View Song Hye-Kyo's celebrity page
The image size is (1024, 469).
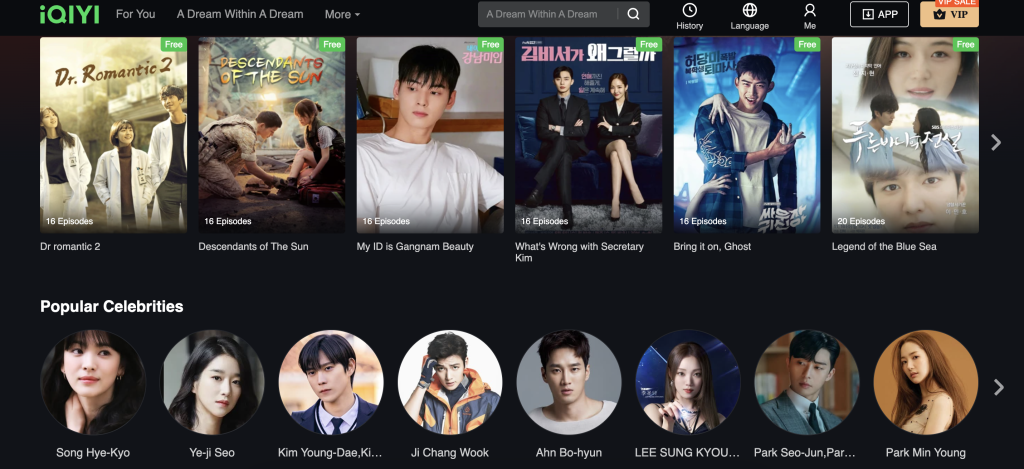(93, 383)
